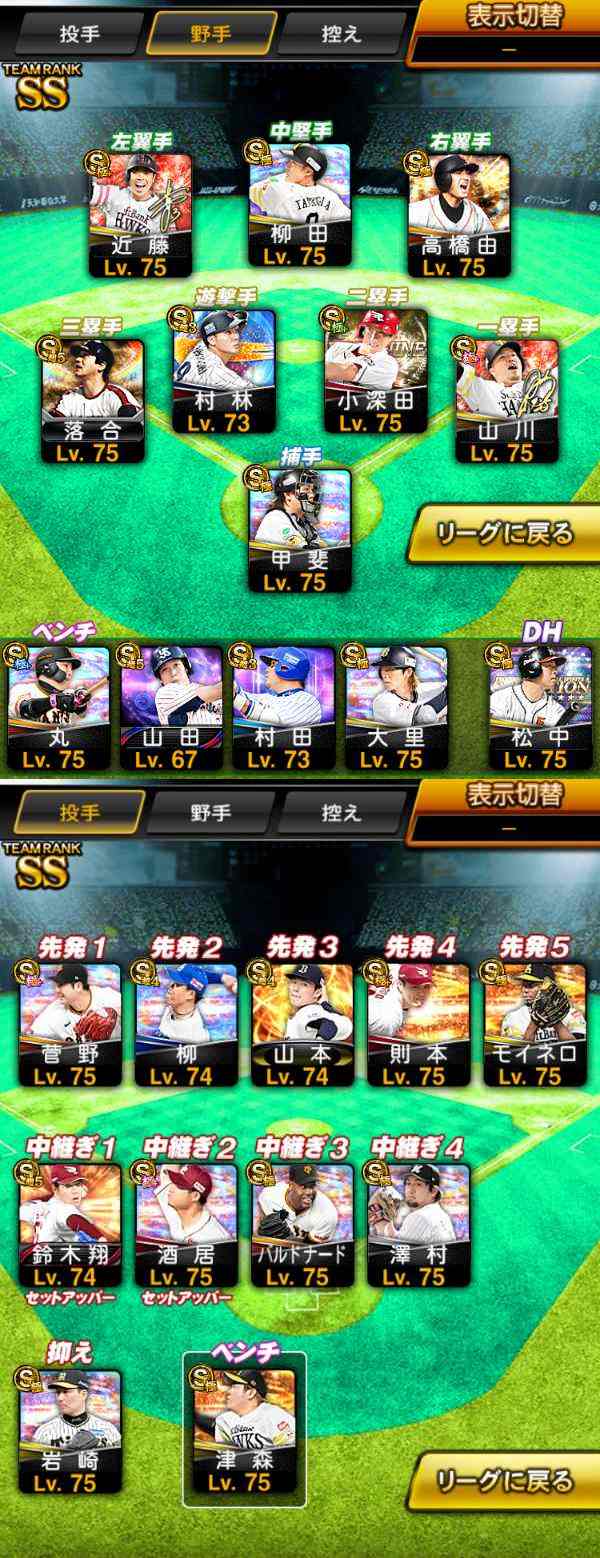Tap bench pitcher 津森's card
This screenshot has width=600, height=1558.
[243, 1432]
